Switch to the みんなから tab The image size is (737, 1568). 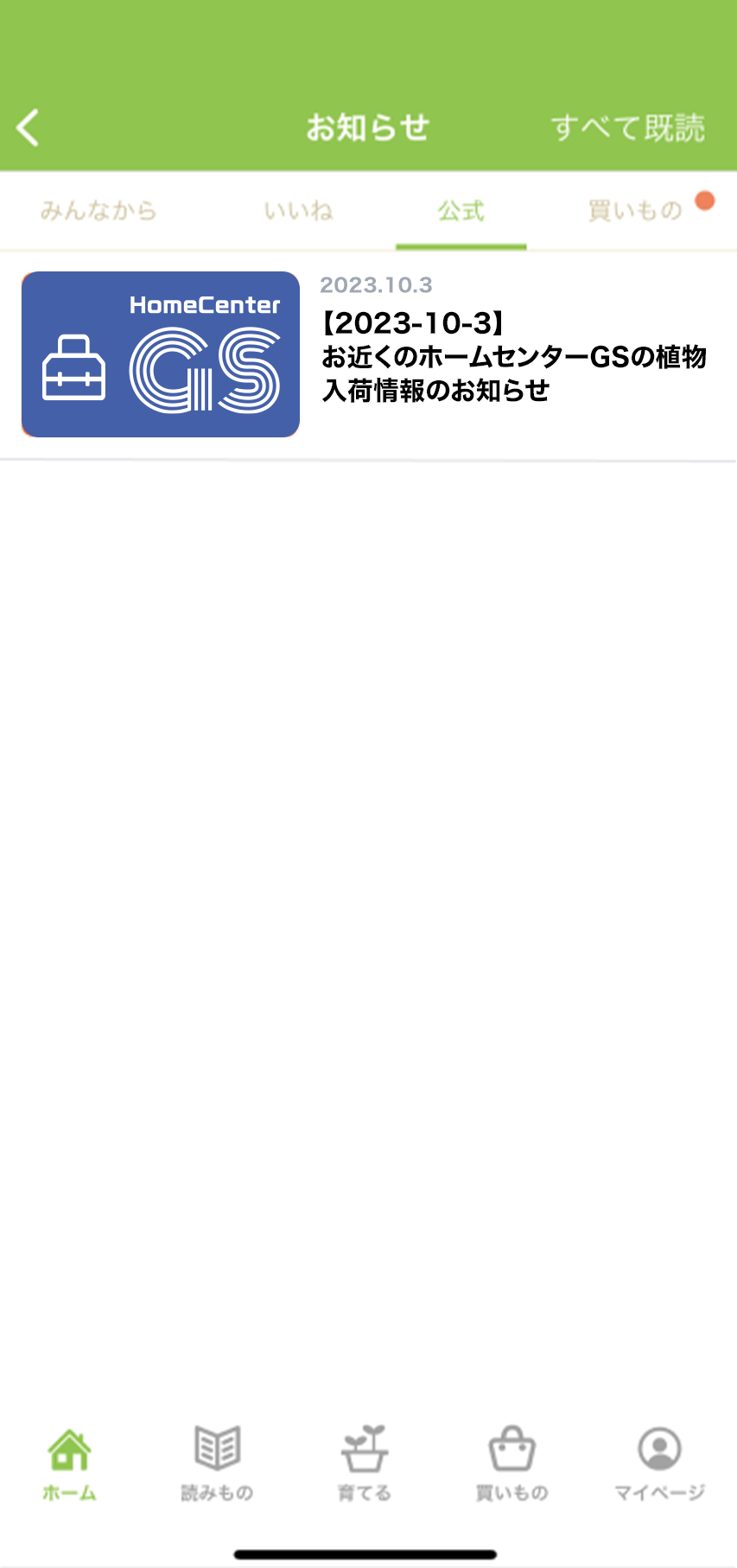click(x=98, y=210)
